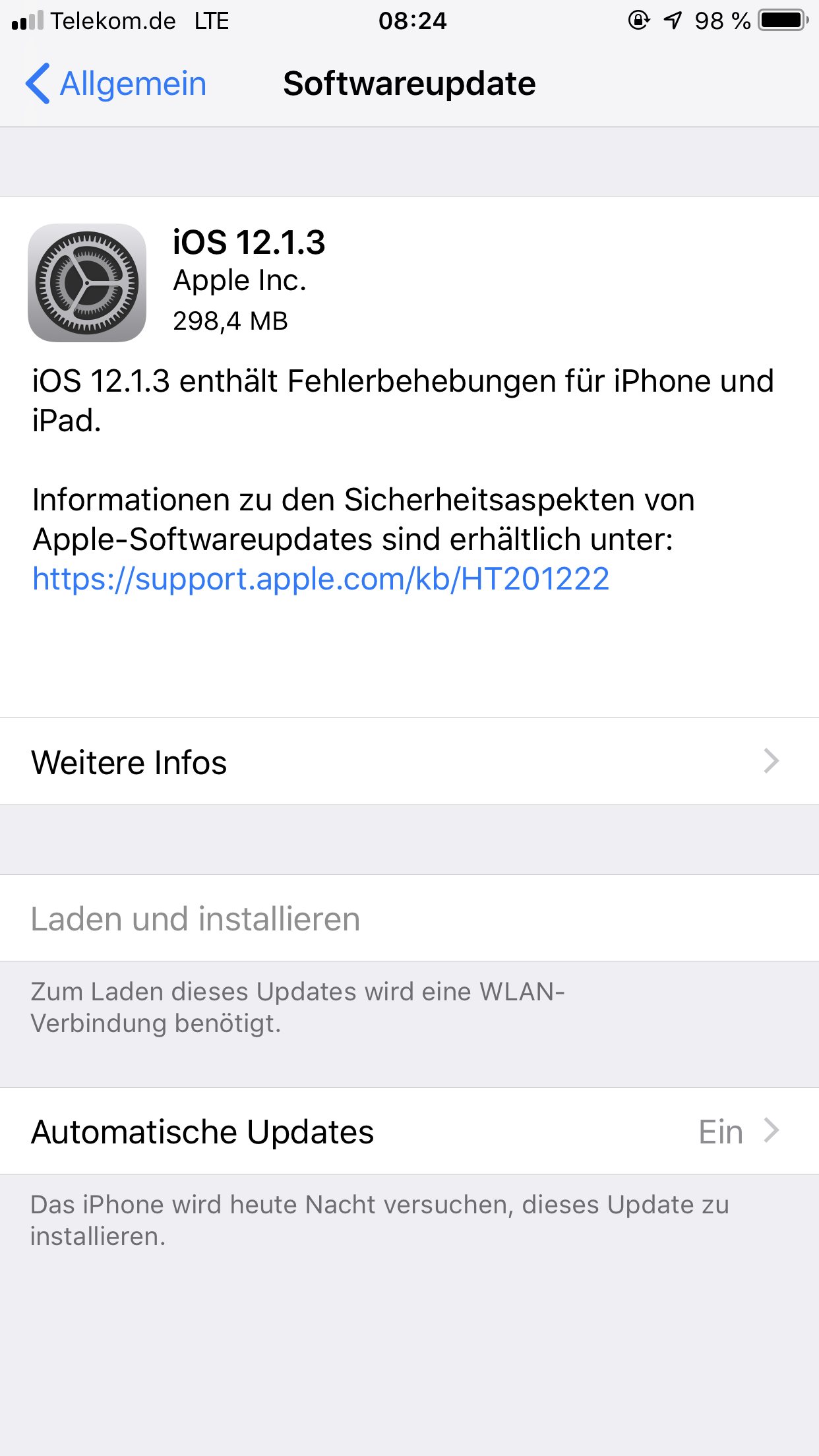Open the Apple support HT201222 link
819x1456 pixels.
[320, 579]
